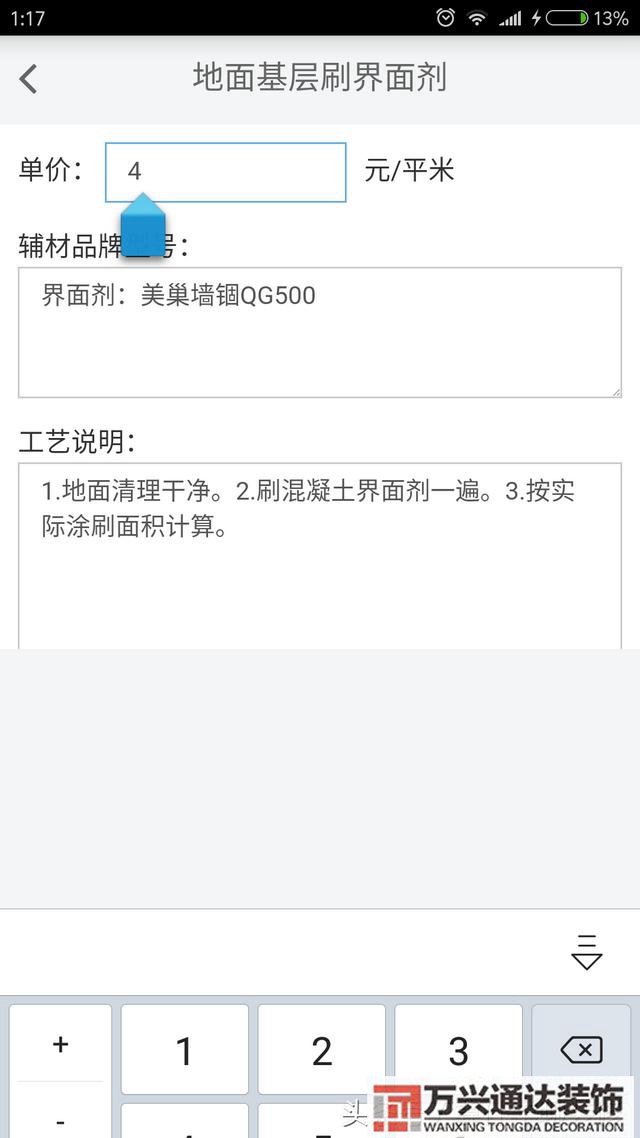Delete last digit with backspace key
Image resolution: width=640 pixels, height=1138 pixels.
pyautogui.click(x=581, y=1049)
